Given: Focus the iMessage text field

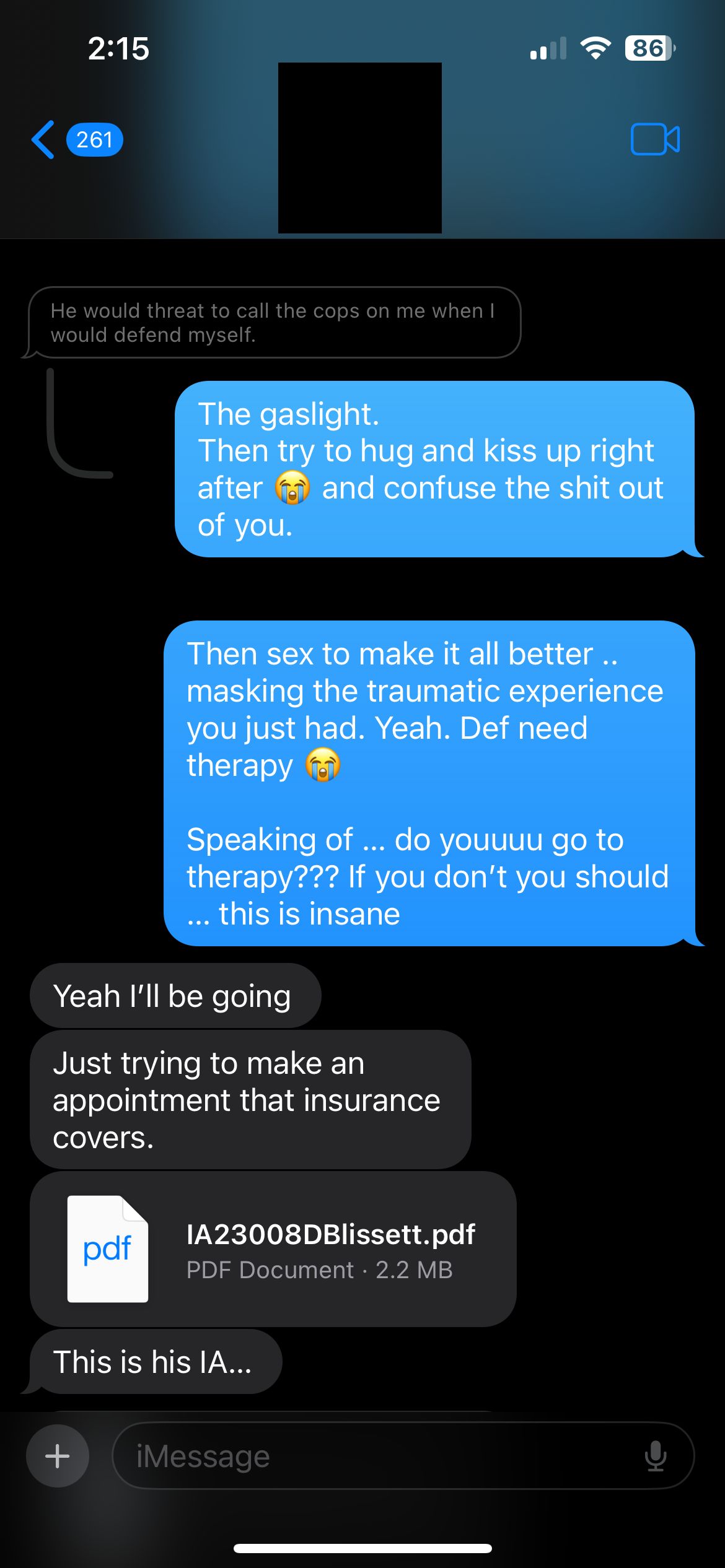Looking at the screenshot, I should [372, 1456].
